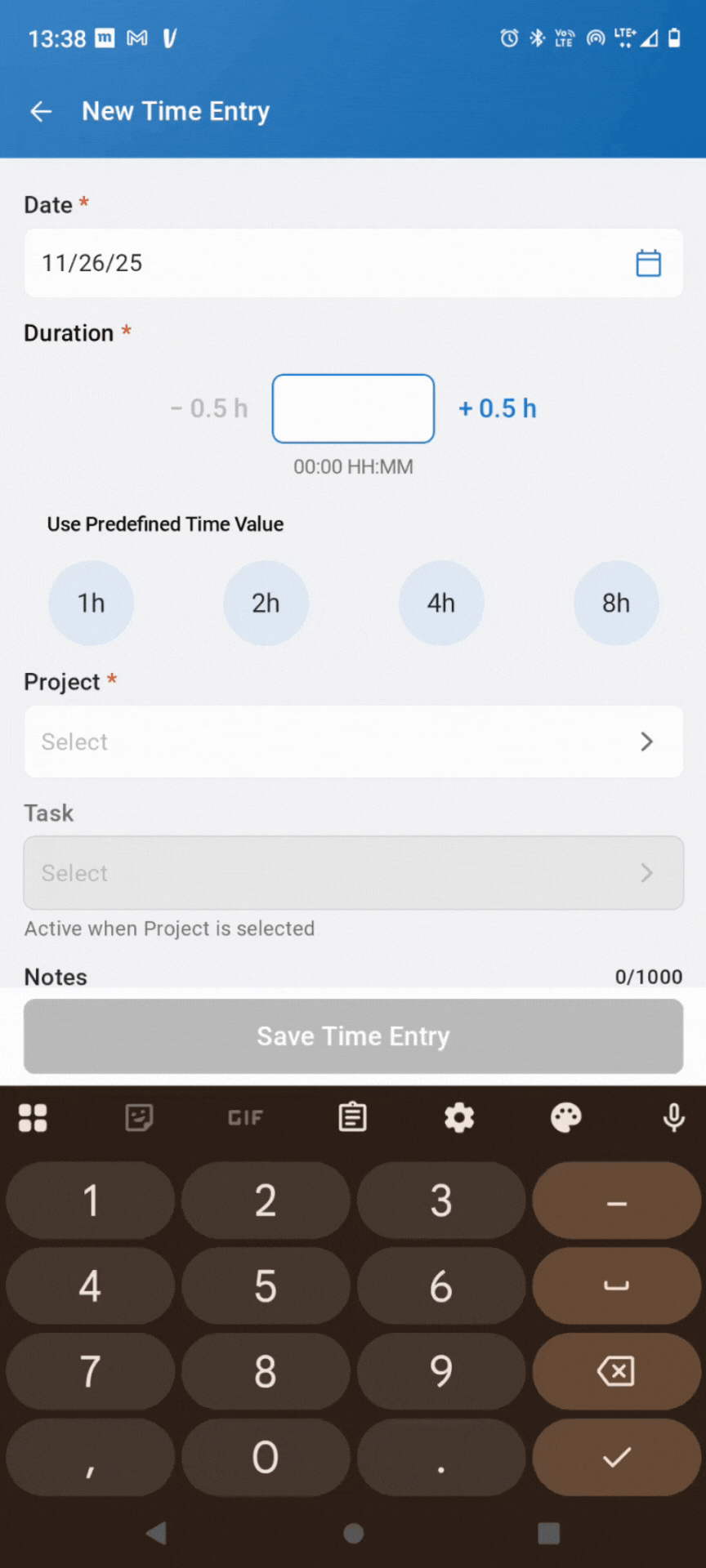Confirm entry with keyboard checkmark key
This screenshot has height=1568, width=706.
tap(616, 1457)
